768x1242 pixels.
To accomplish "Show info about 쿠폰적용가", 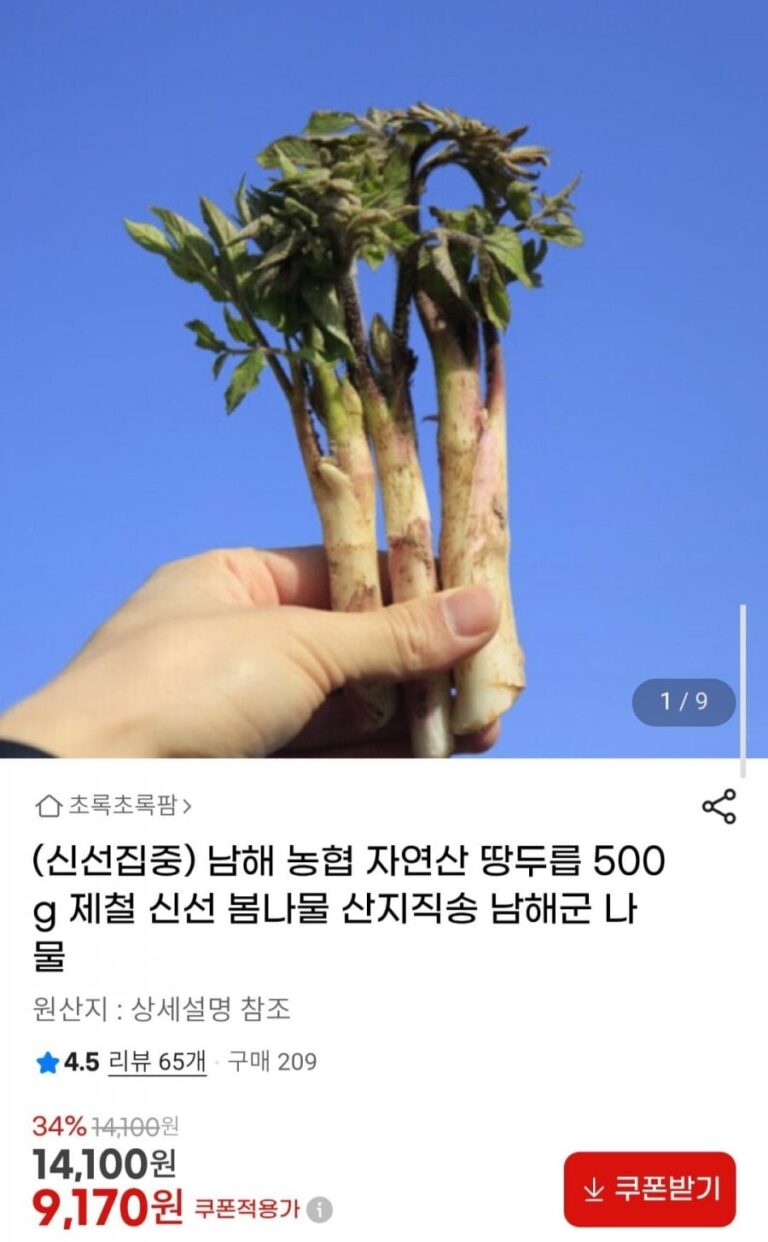I will (x=319, y=1209).
